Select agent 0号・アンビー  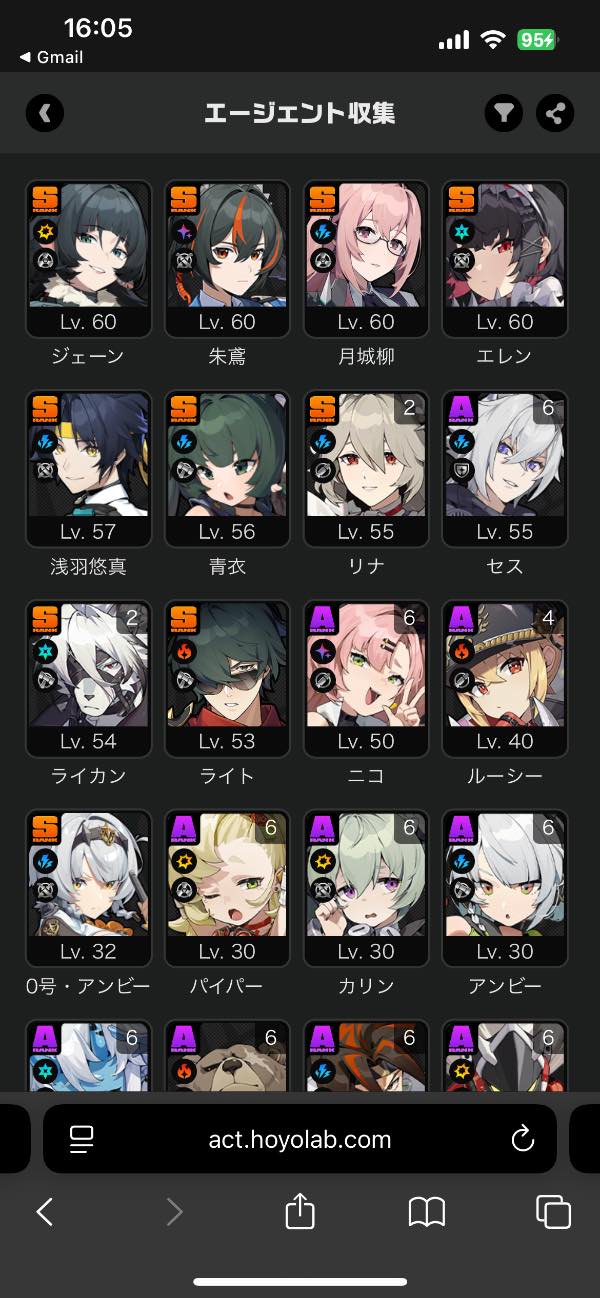(88, 888)
